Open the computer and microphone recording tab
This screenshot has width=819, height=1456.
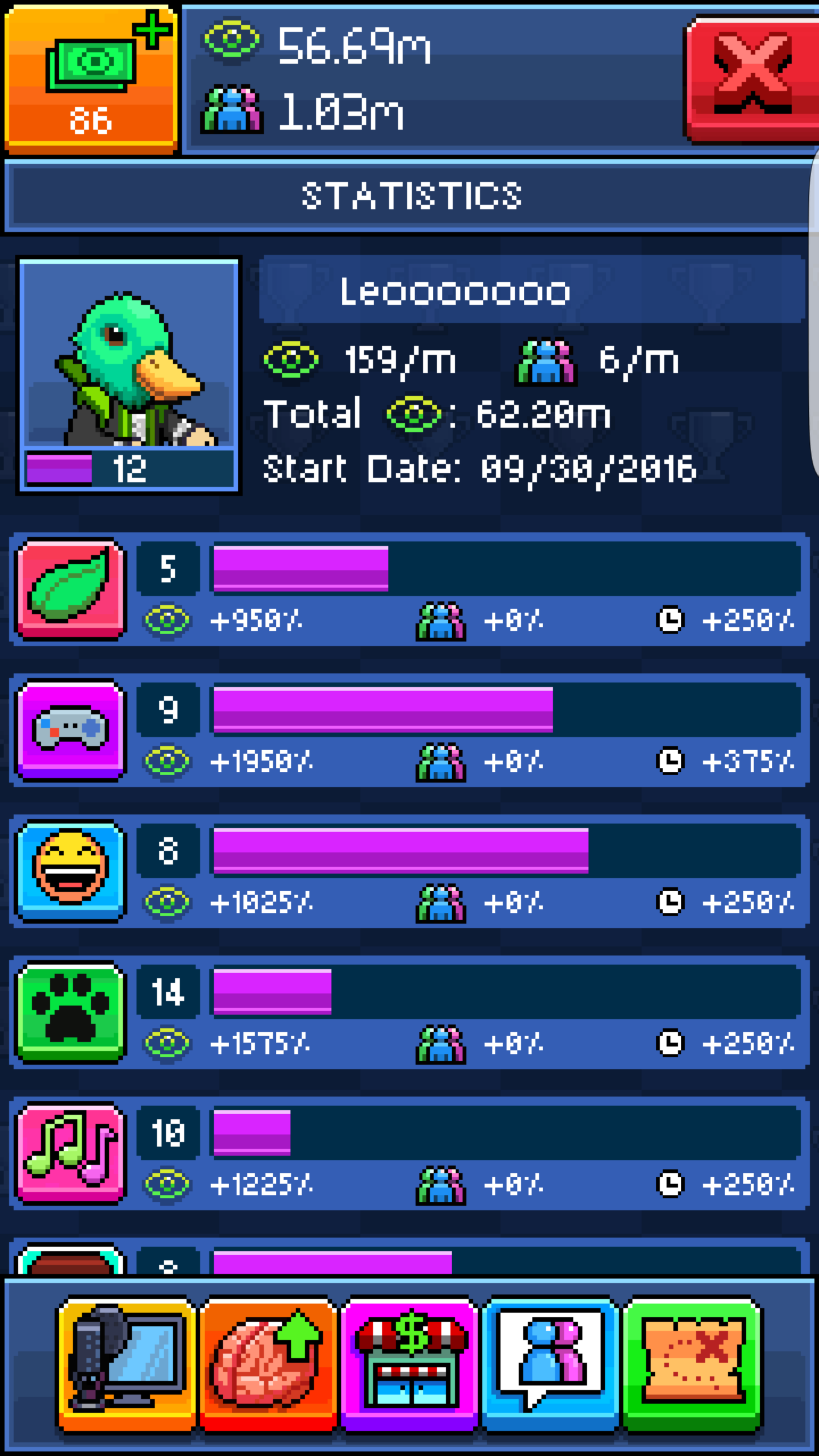[127, 1363]
